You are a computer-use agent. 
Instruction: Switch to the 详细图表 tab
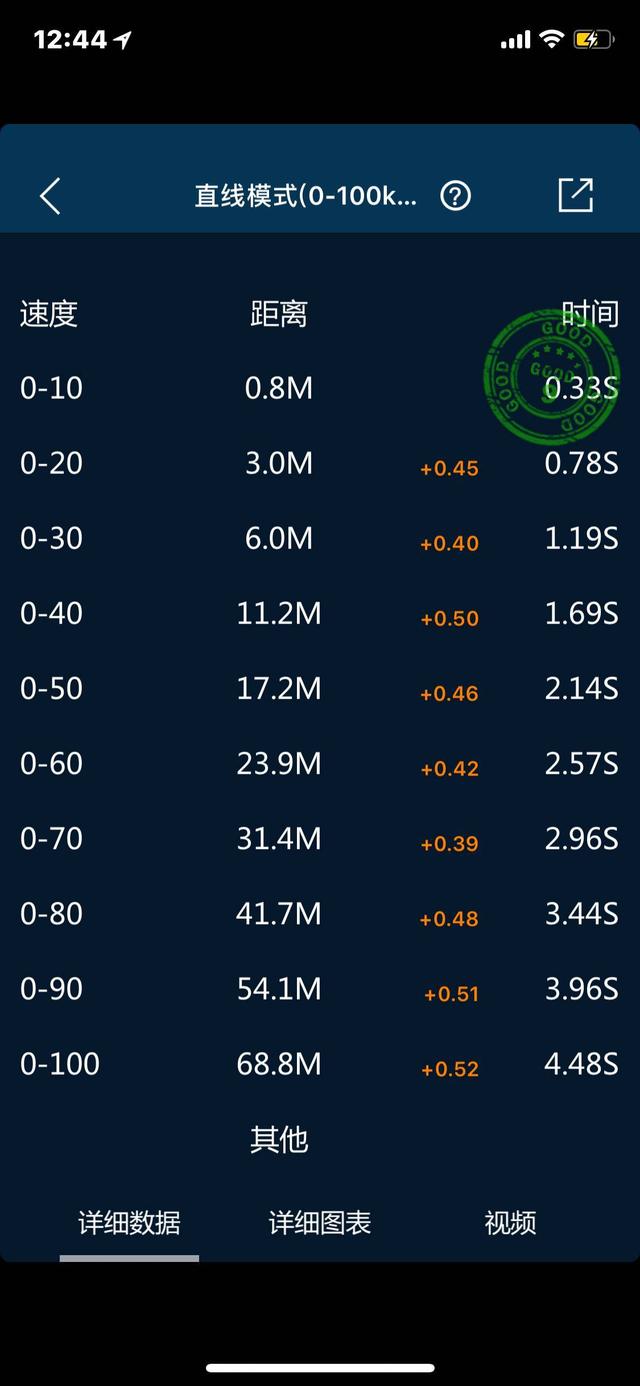[320, 1222]
